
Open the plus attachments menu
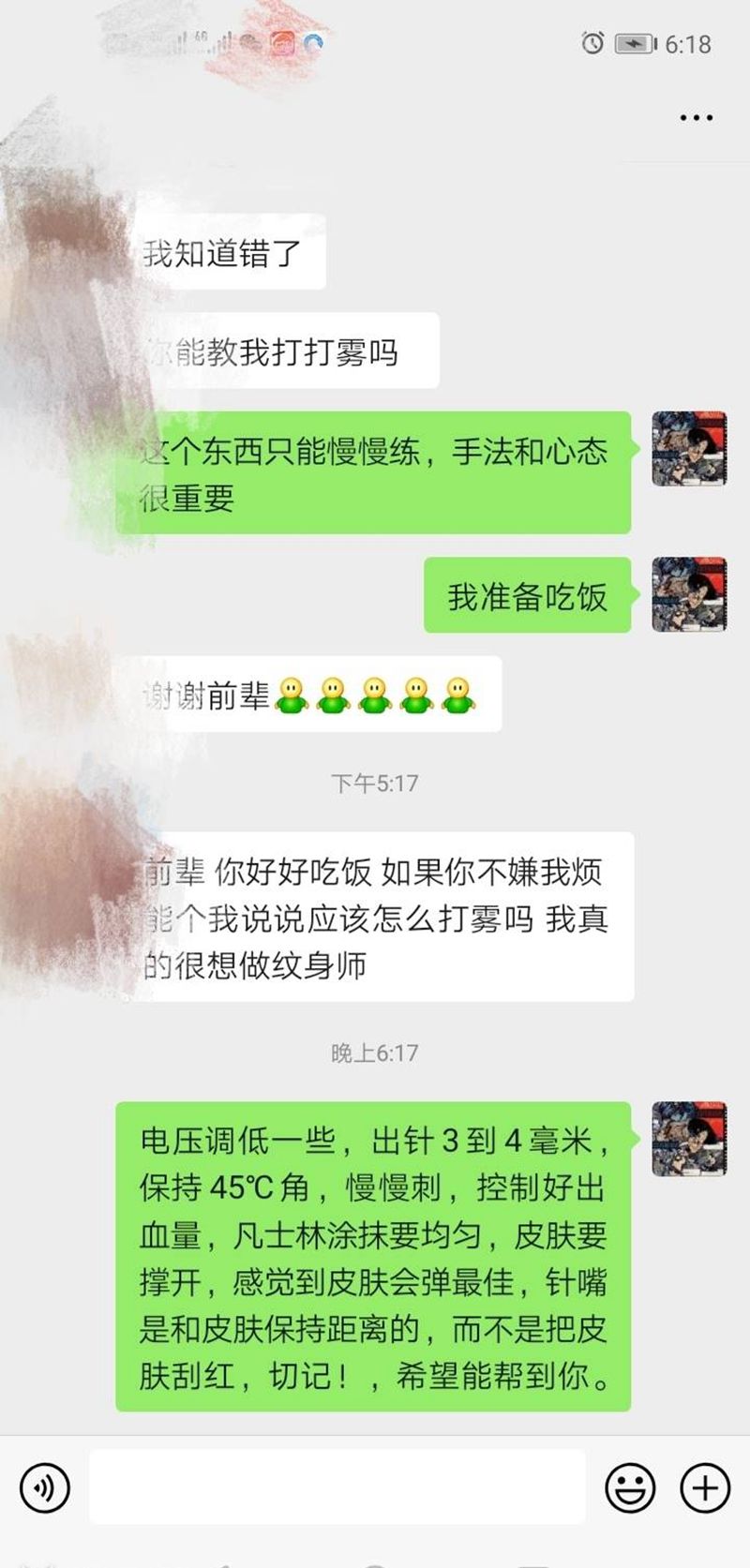[x=704, y=1487]
